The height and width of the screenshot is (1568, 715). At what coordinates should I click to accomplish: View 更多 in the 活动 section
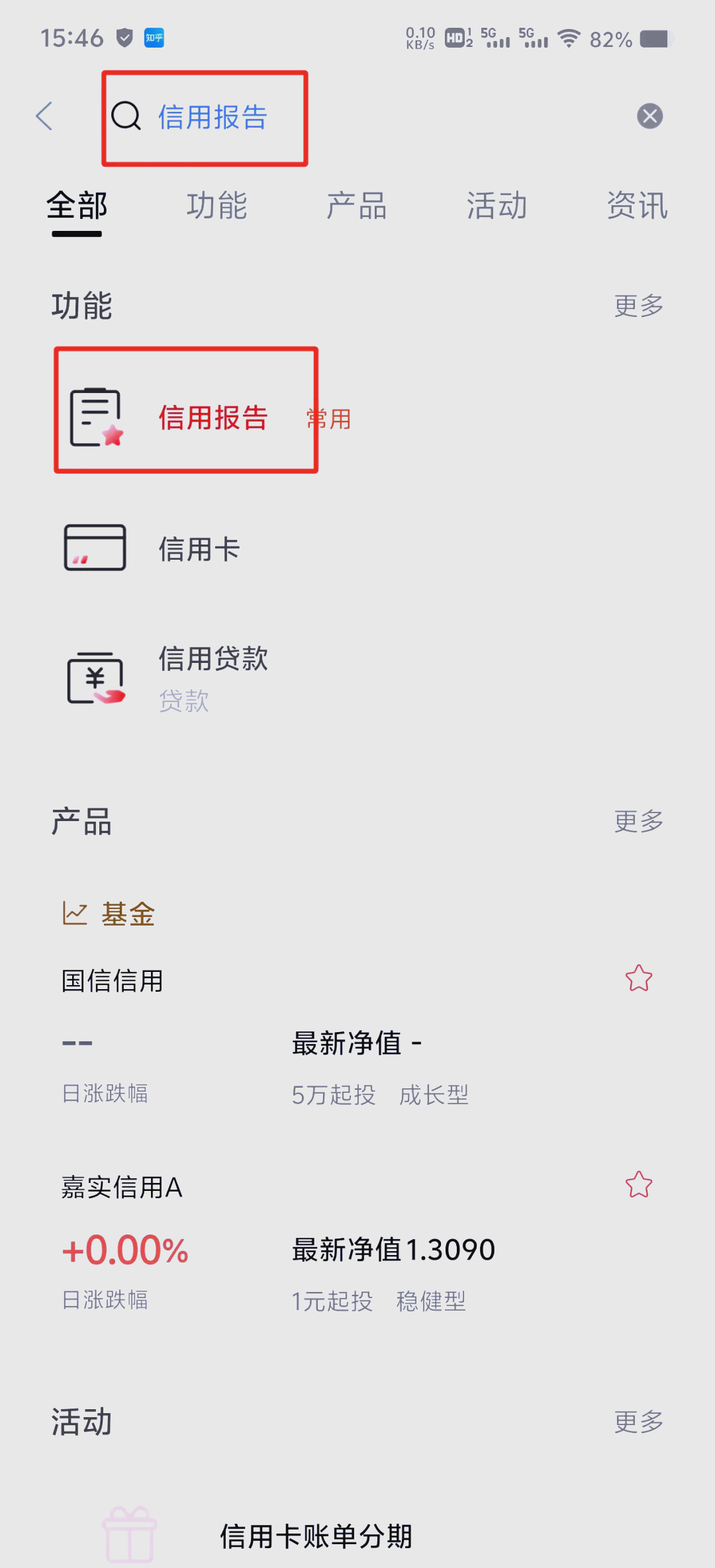(638, 1422)
